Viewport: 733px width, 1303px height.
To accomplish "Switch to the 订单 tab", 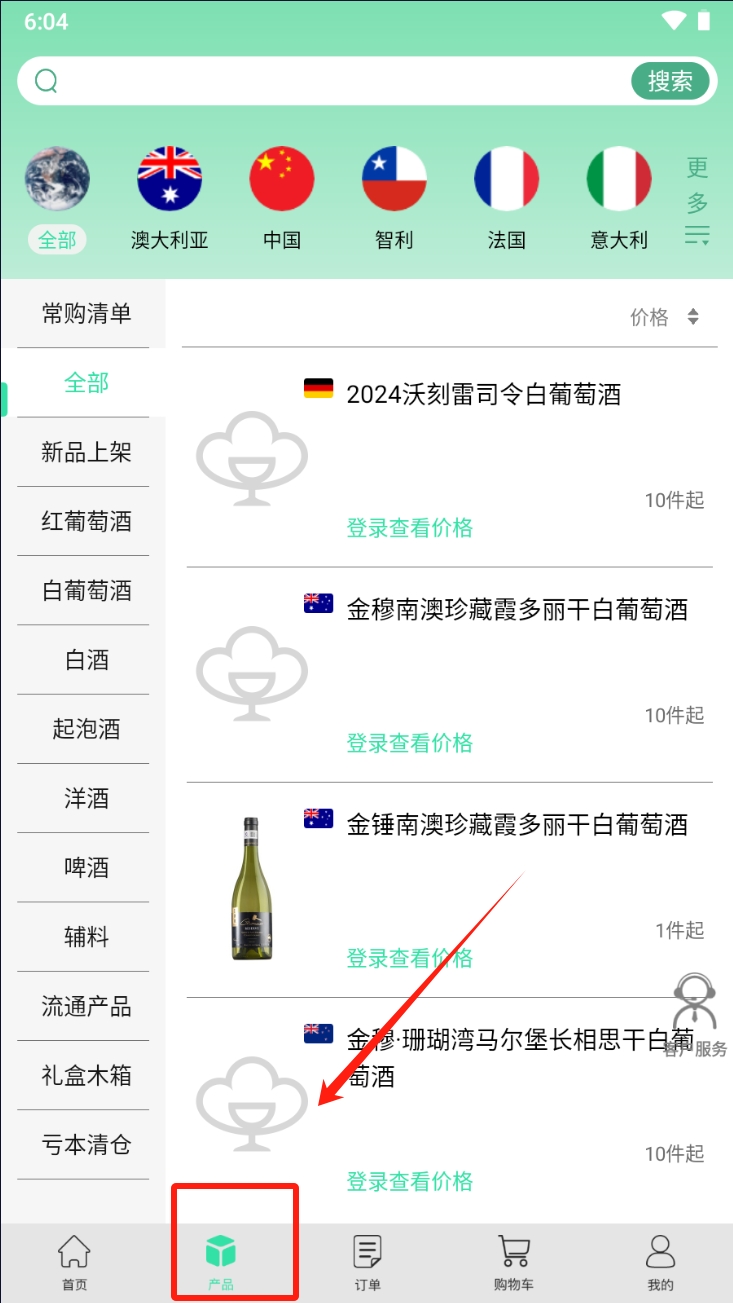I will (x=367, y=1262).
